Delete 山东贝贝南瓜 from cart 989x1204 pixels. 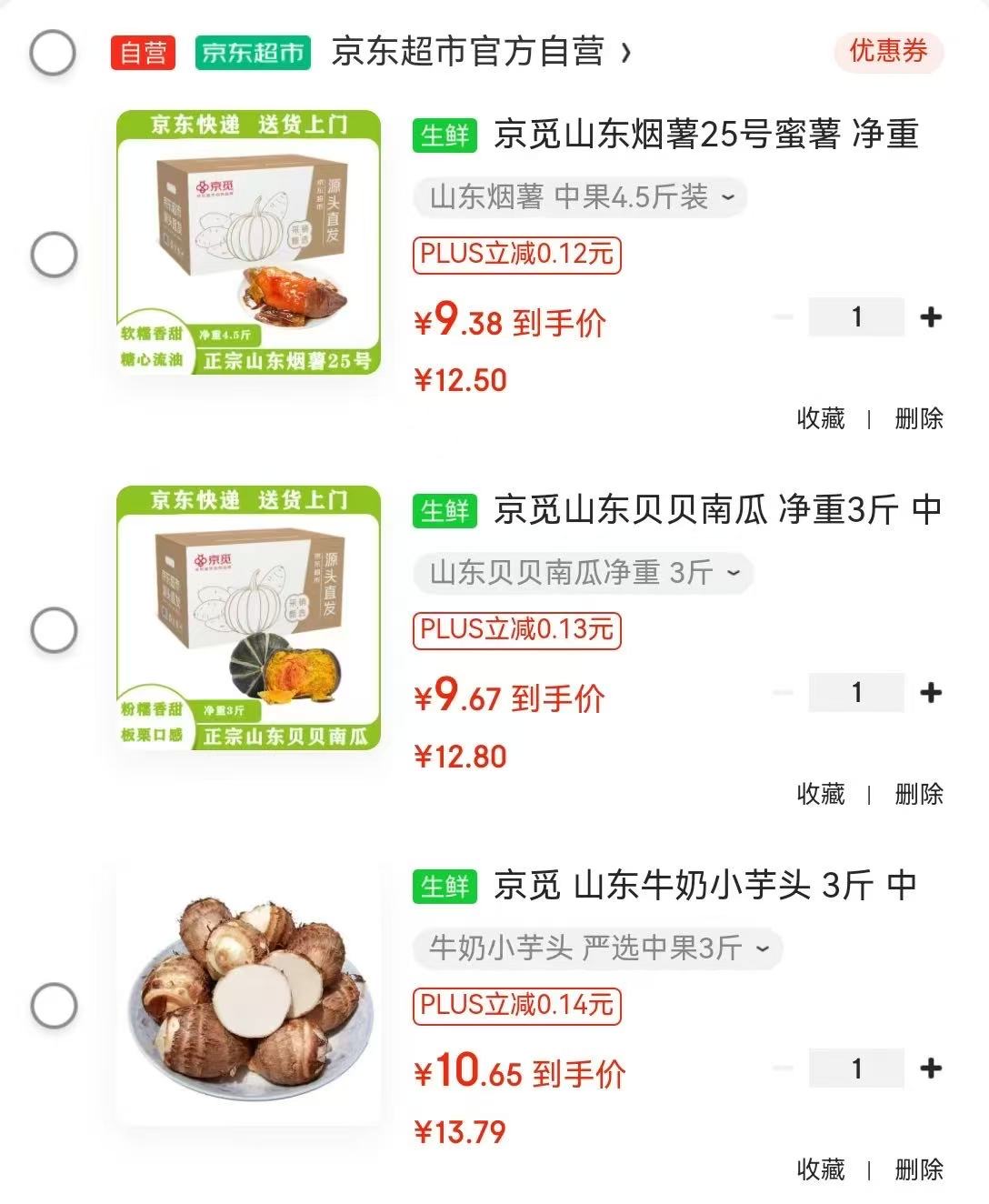(918, 794)
